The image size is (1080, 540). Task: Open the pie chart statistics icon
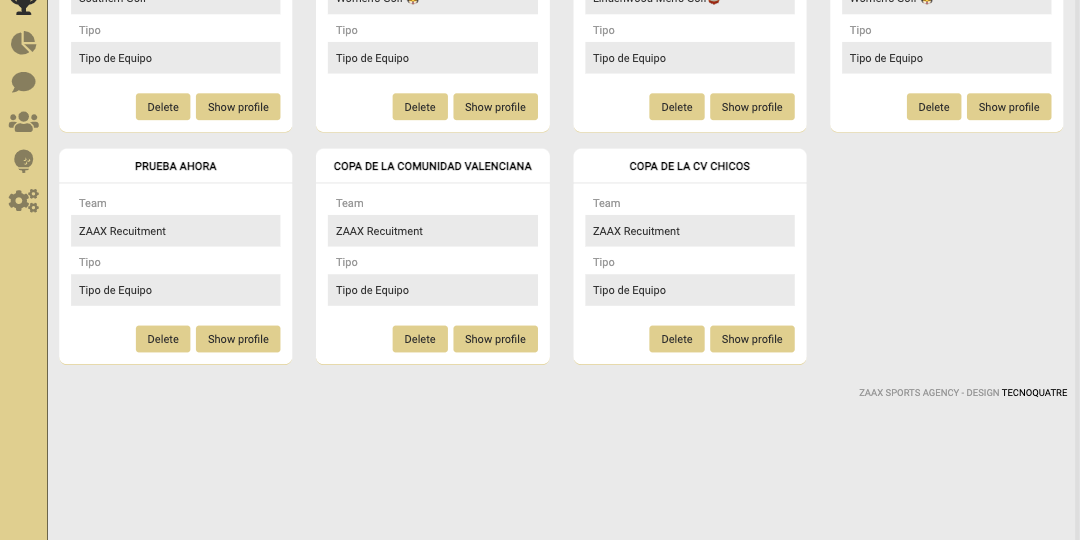(x=23, y=43)
